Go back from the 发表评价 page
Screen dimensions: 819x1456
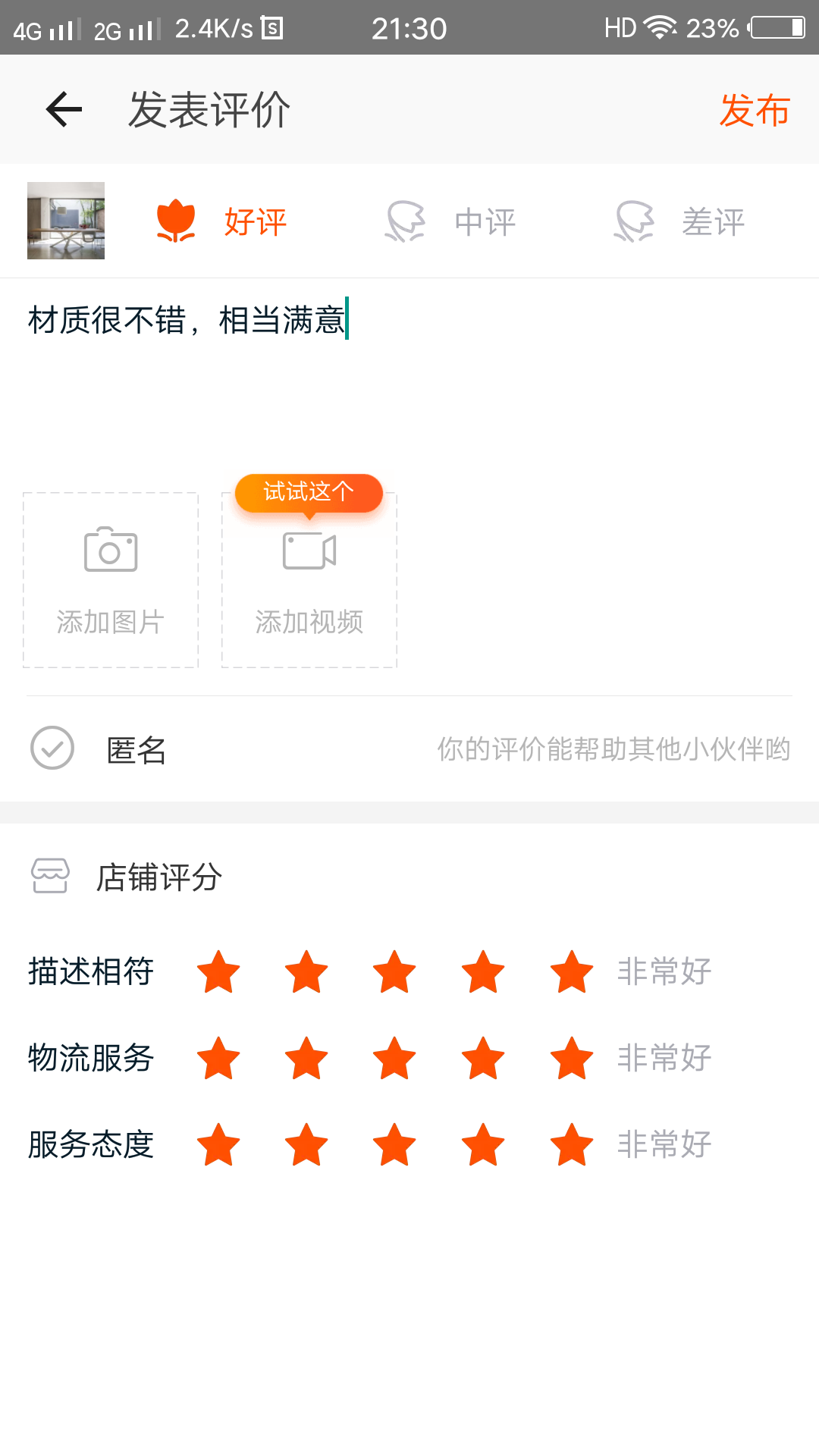[x=64, y=110]
